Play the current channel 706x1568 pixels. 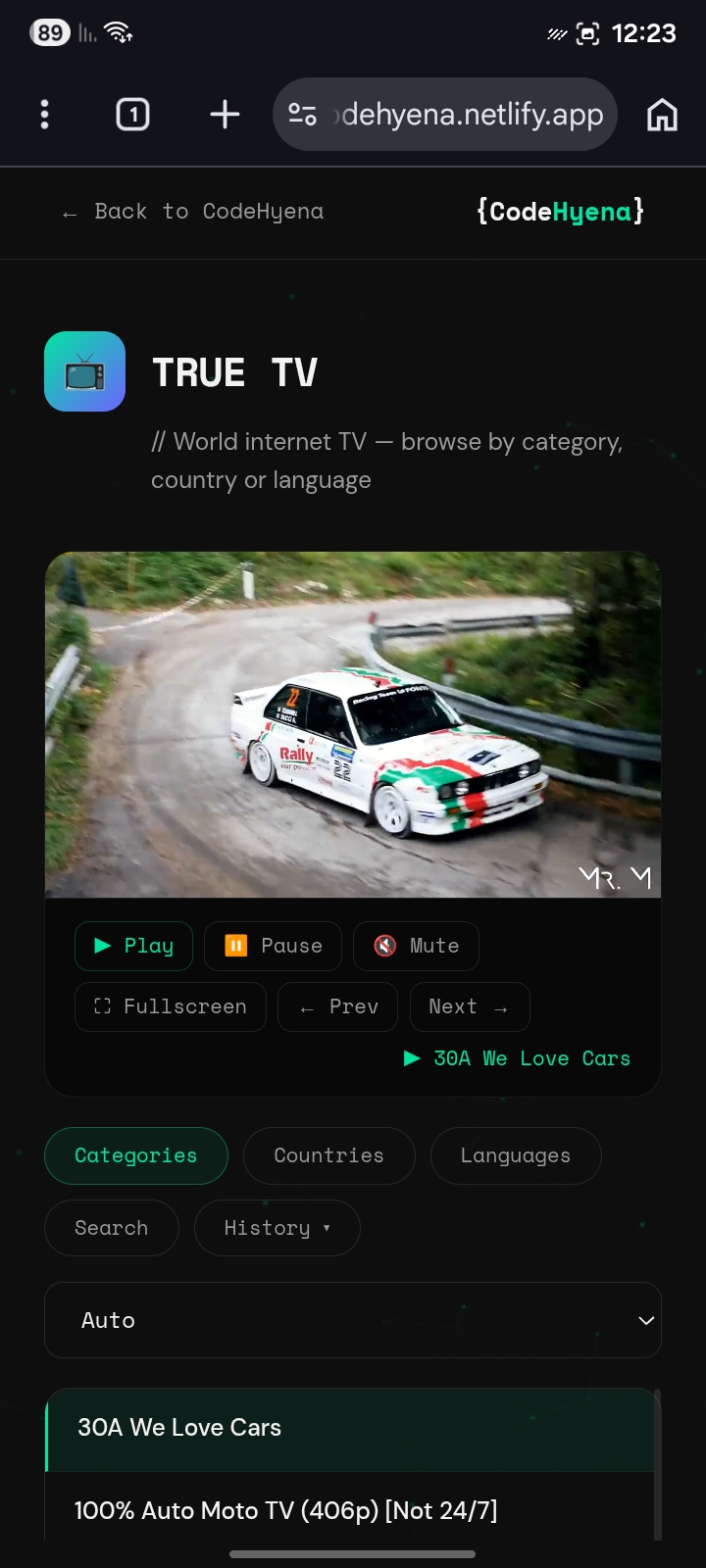tap(133, 946)
